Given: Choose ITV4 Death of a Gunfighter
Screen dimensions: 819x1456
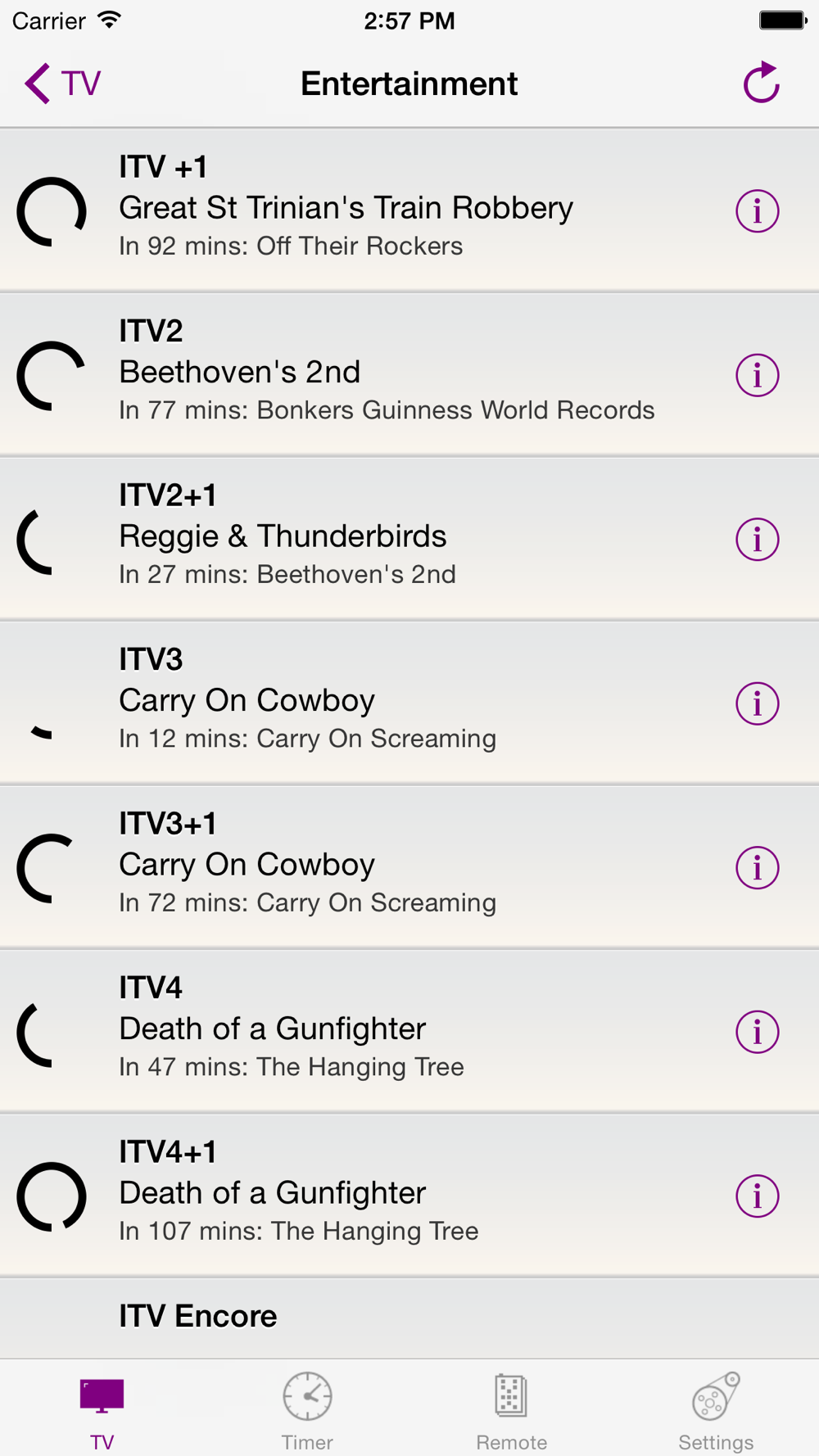Looking at the screenshot, I should [x=409, y=1031].
